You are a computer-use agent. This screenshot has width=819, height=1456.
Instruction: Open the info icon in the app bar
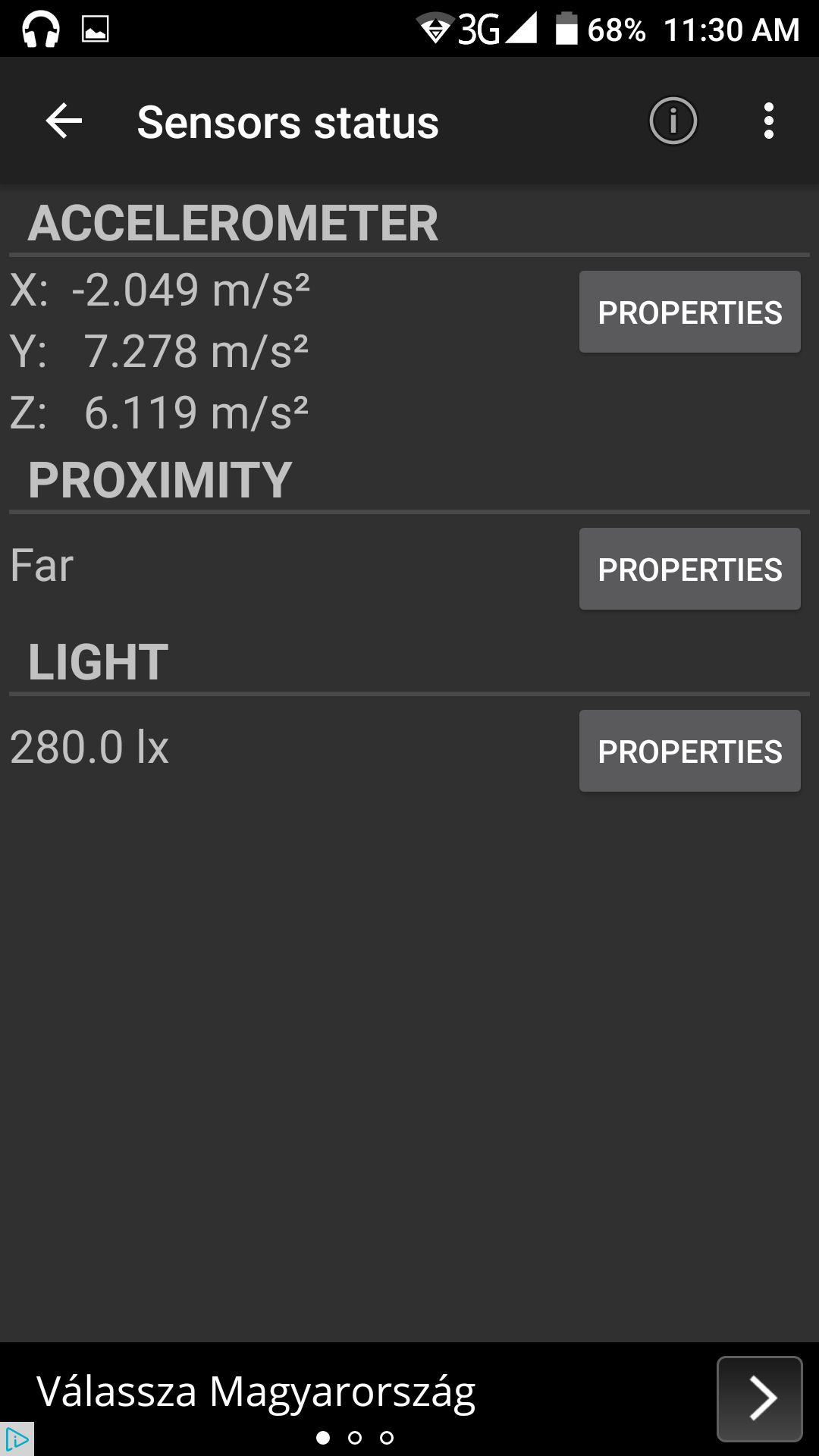pyautogui.click(x=673, y=121)
